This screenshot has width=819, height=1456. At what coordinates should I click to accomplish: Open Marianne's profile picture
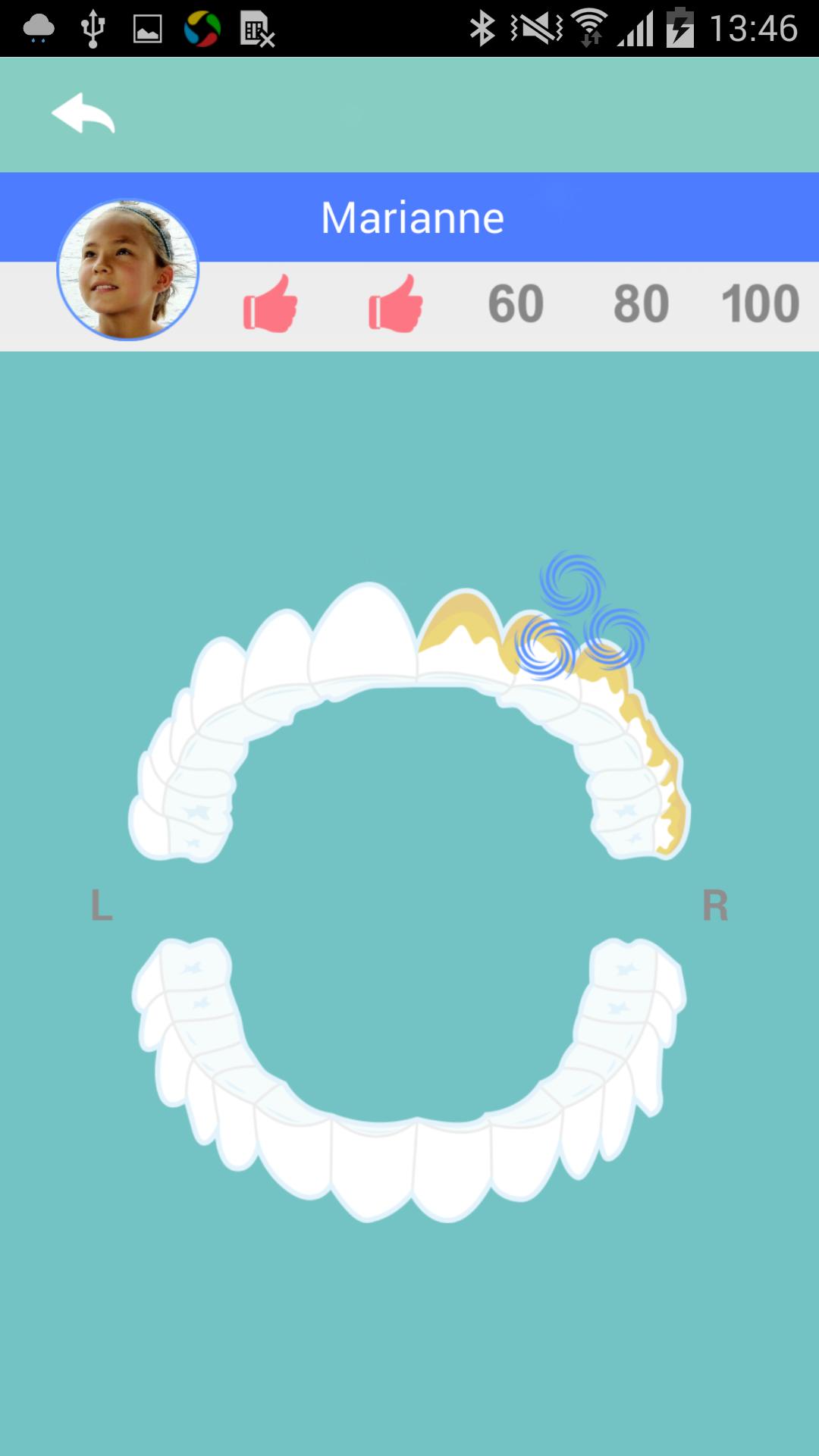pos(128,270)
